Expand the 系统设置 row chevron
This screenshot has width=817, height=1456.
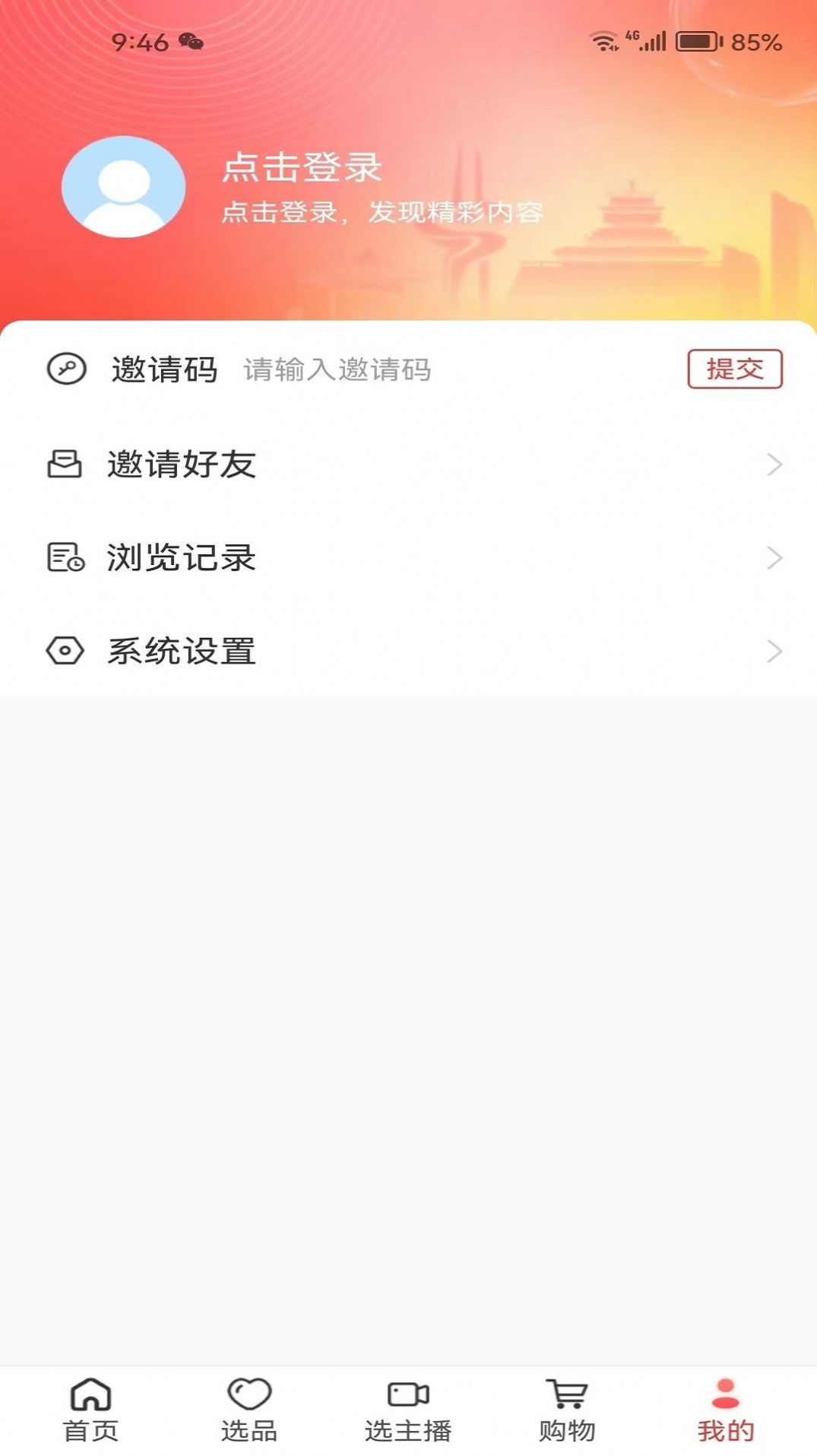point(774,651)
